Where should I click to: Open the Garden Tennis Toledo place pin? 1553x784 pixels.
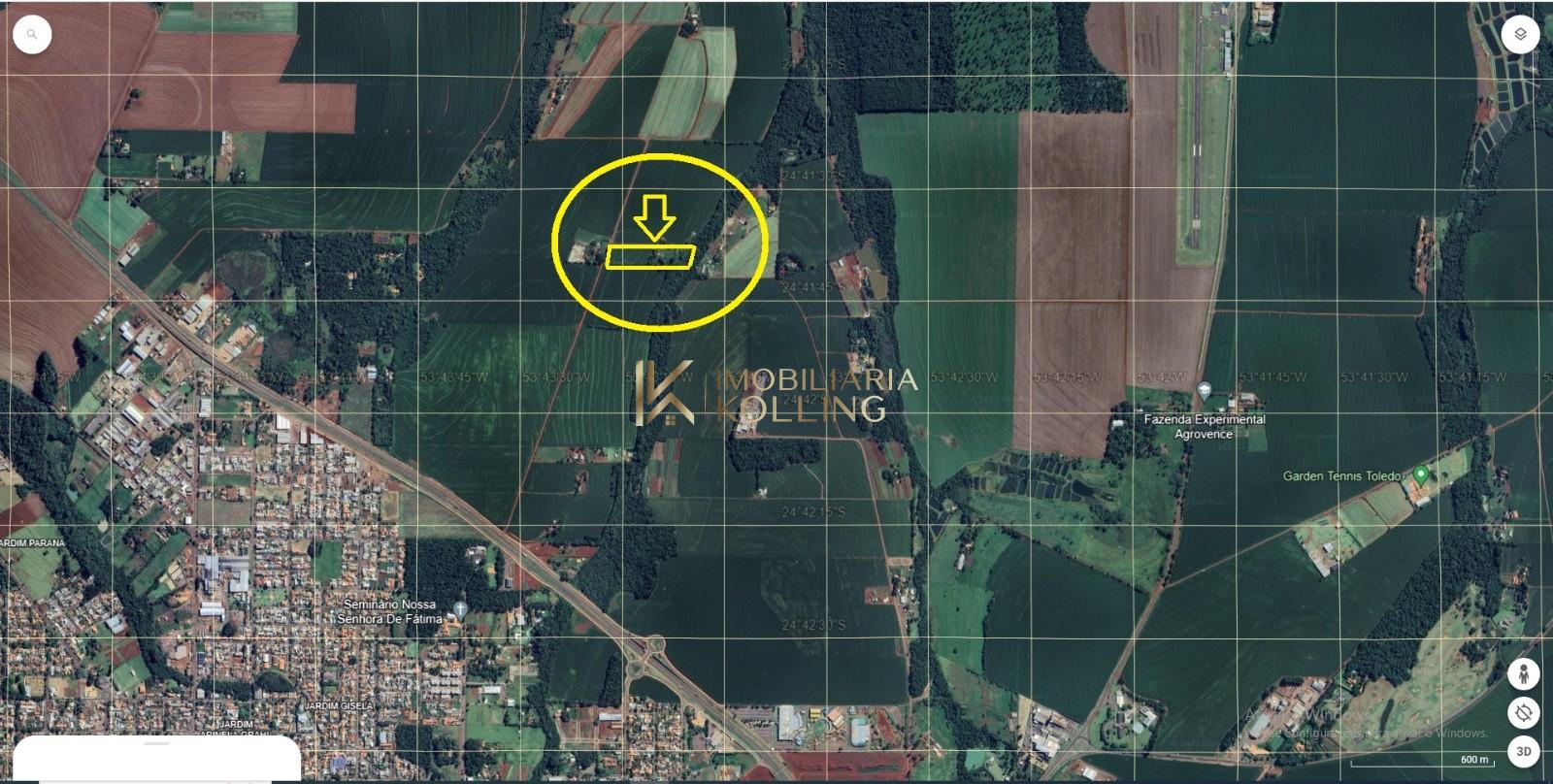(1421, 474)
